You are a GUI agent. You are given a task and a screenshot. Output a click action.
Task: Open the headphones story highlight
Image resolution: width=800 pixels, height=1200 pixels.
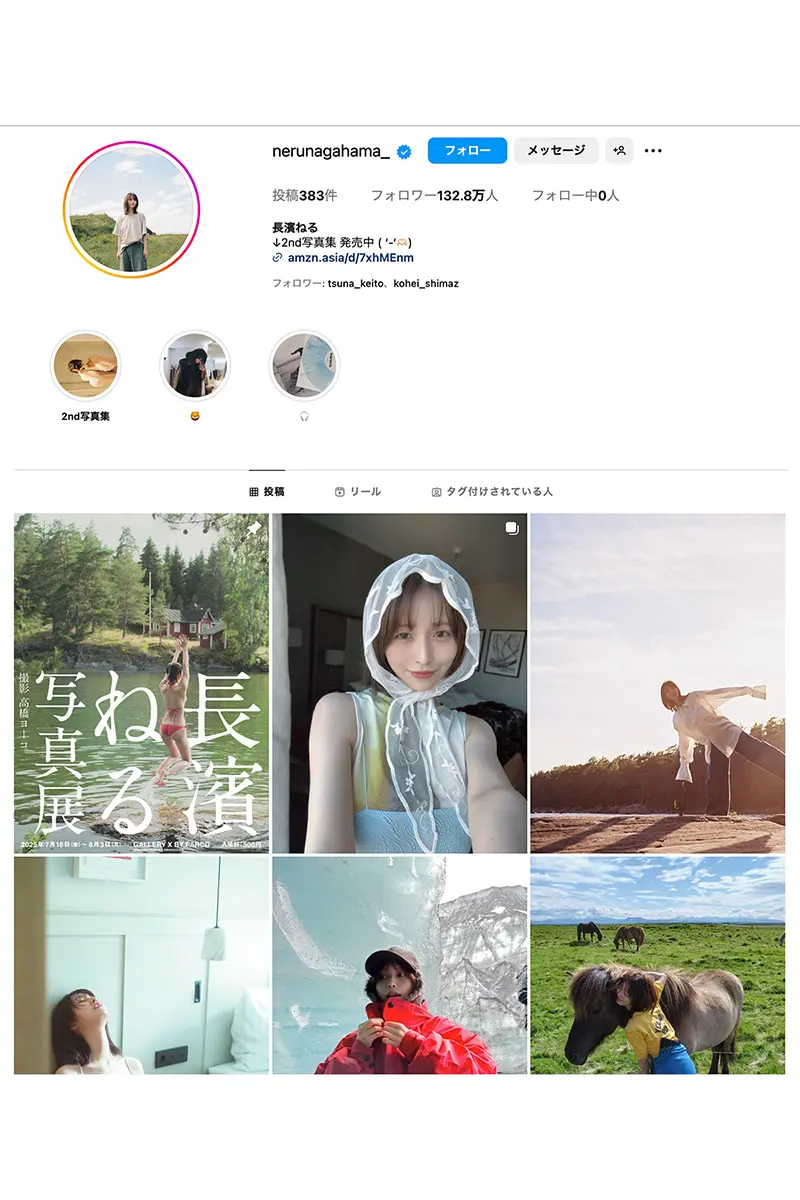coord(304,366)
